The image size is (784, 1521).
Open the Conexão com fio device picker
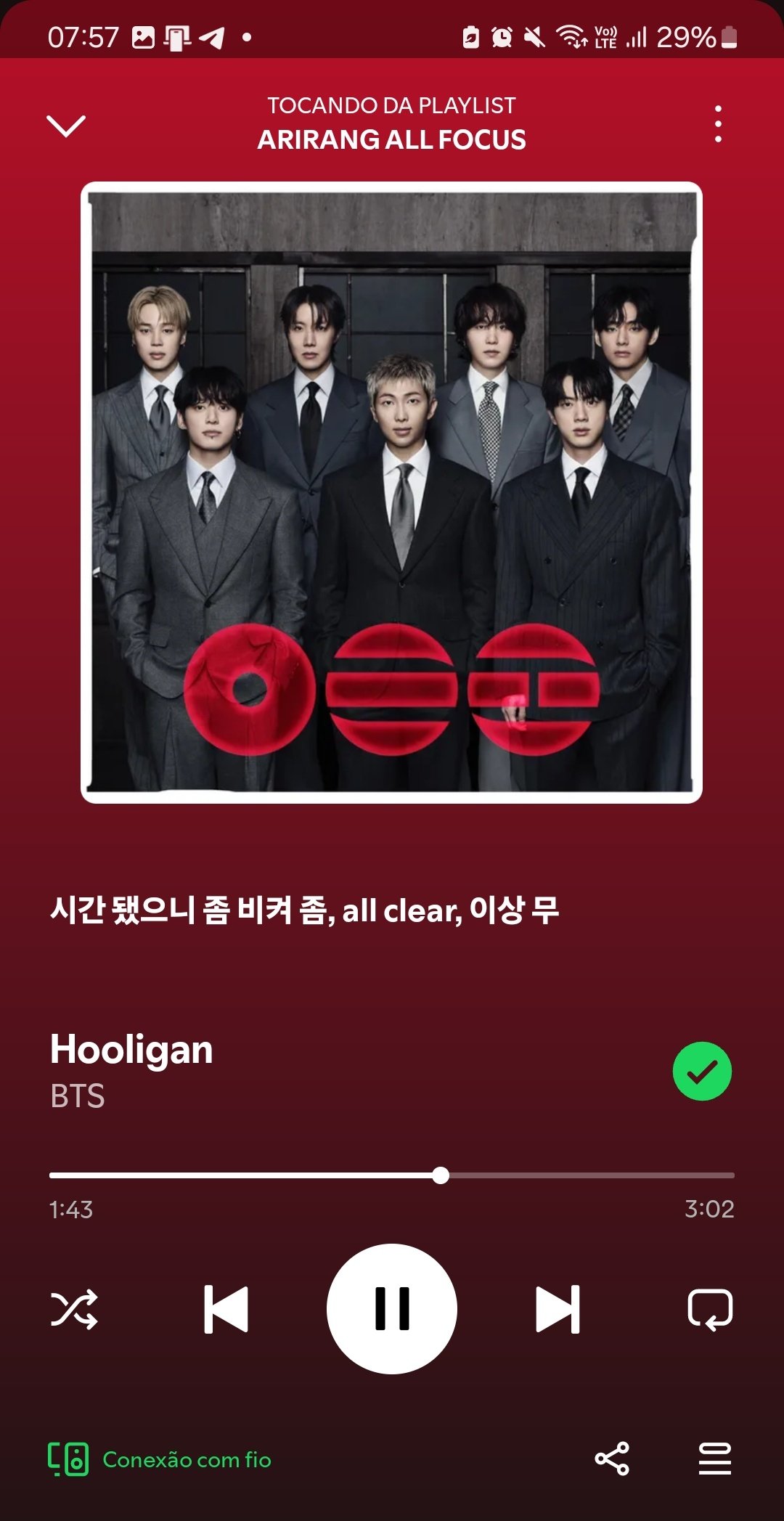[160, 1459]
